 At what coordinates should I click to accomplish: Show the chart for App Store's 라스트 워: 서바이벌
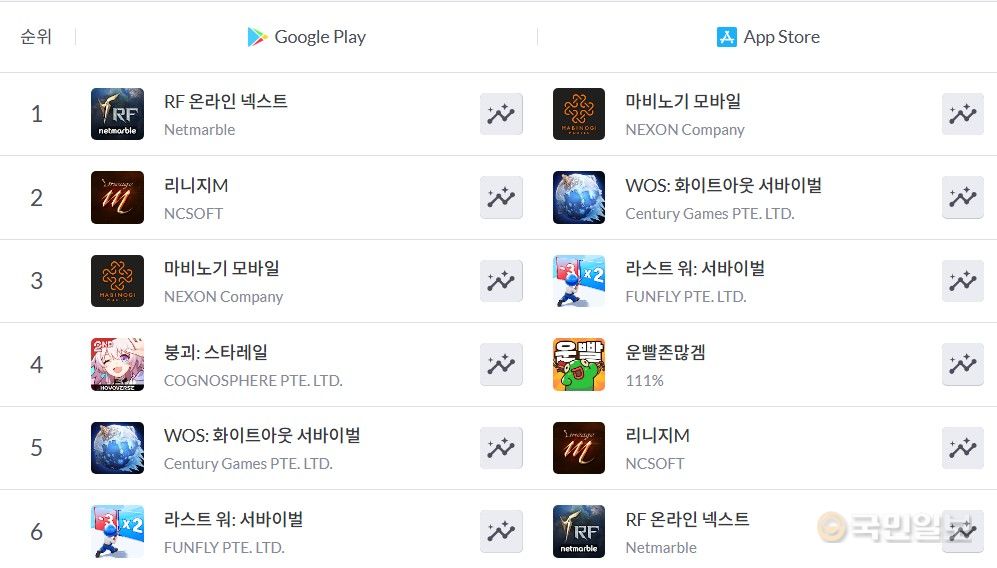[x=962, y=281]
